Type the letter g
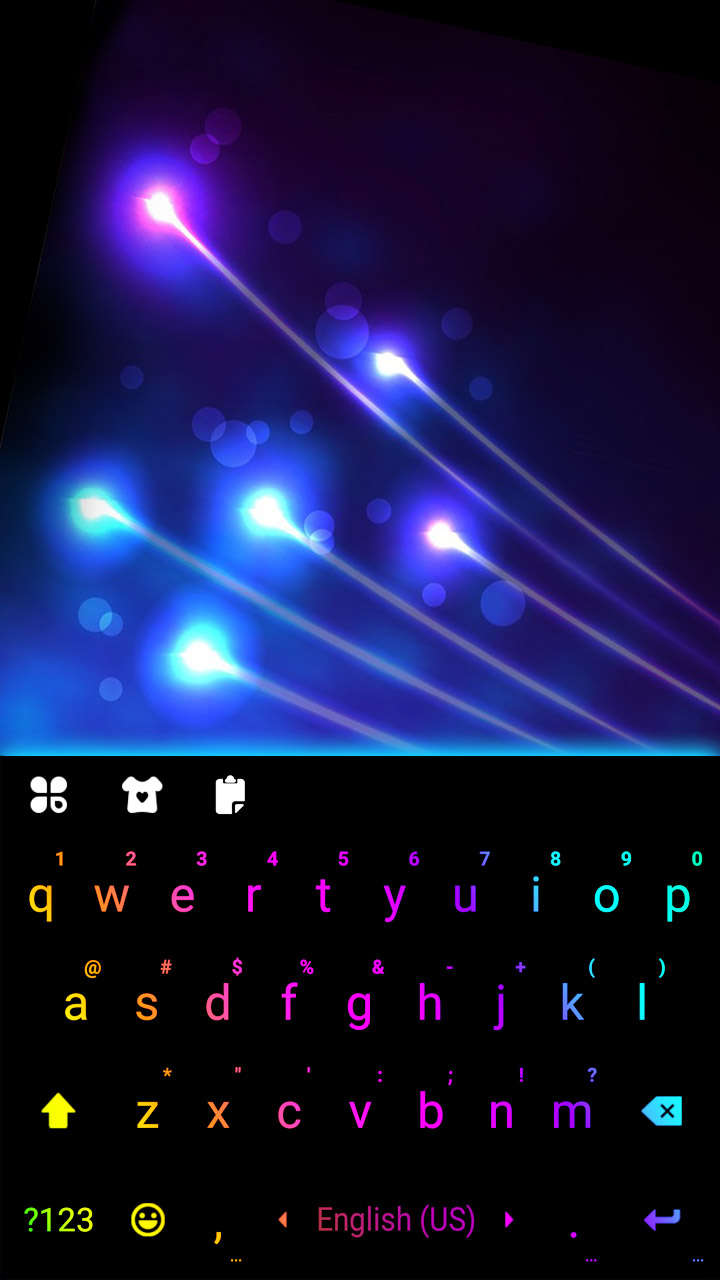720x1280 pixels. pos(359,1004)
